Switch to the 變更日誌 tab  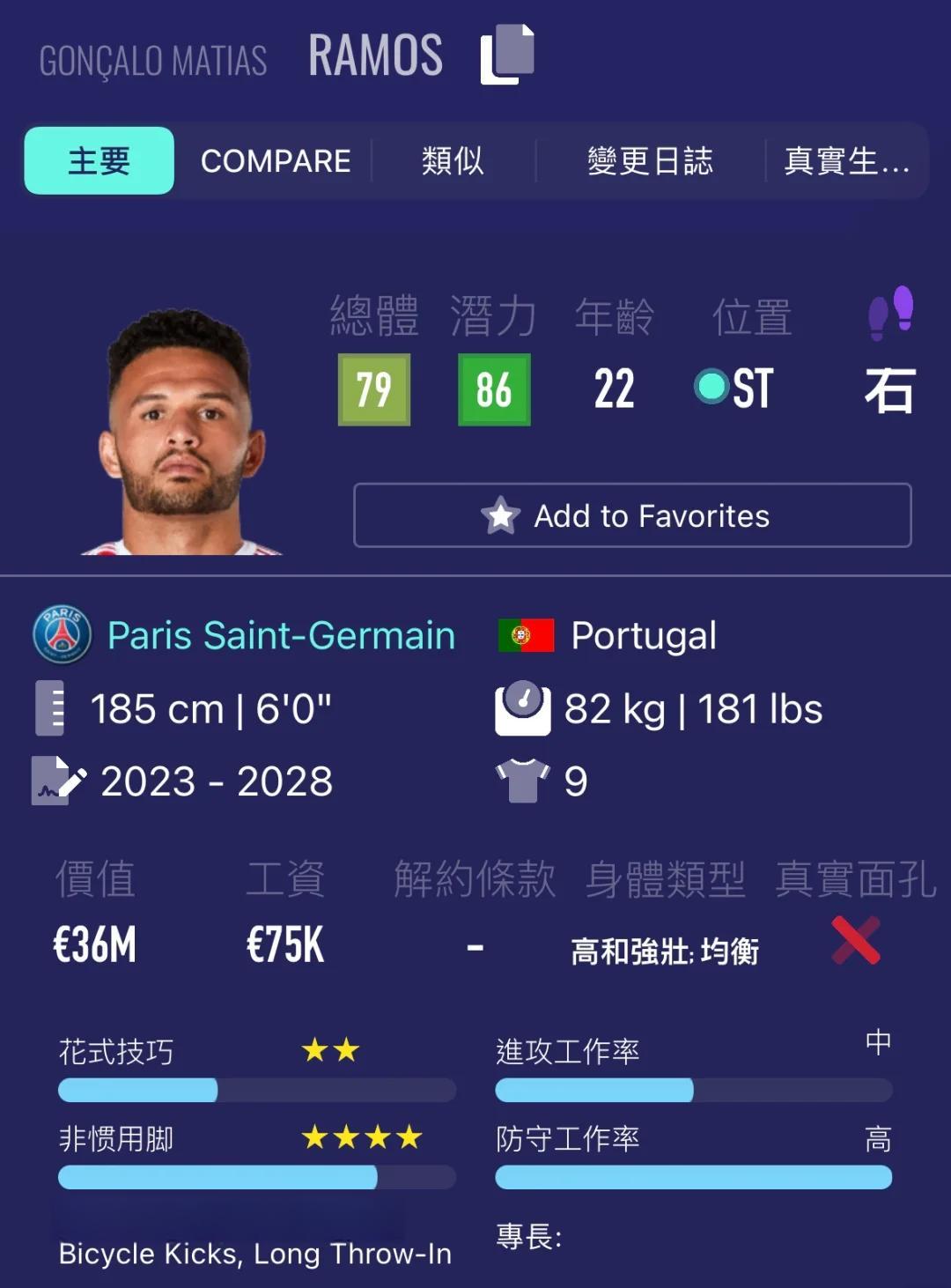pyautogui.click(x=650, y=161)
